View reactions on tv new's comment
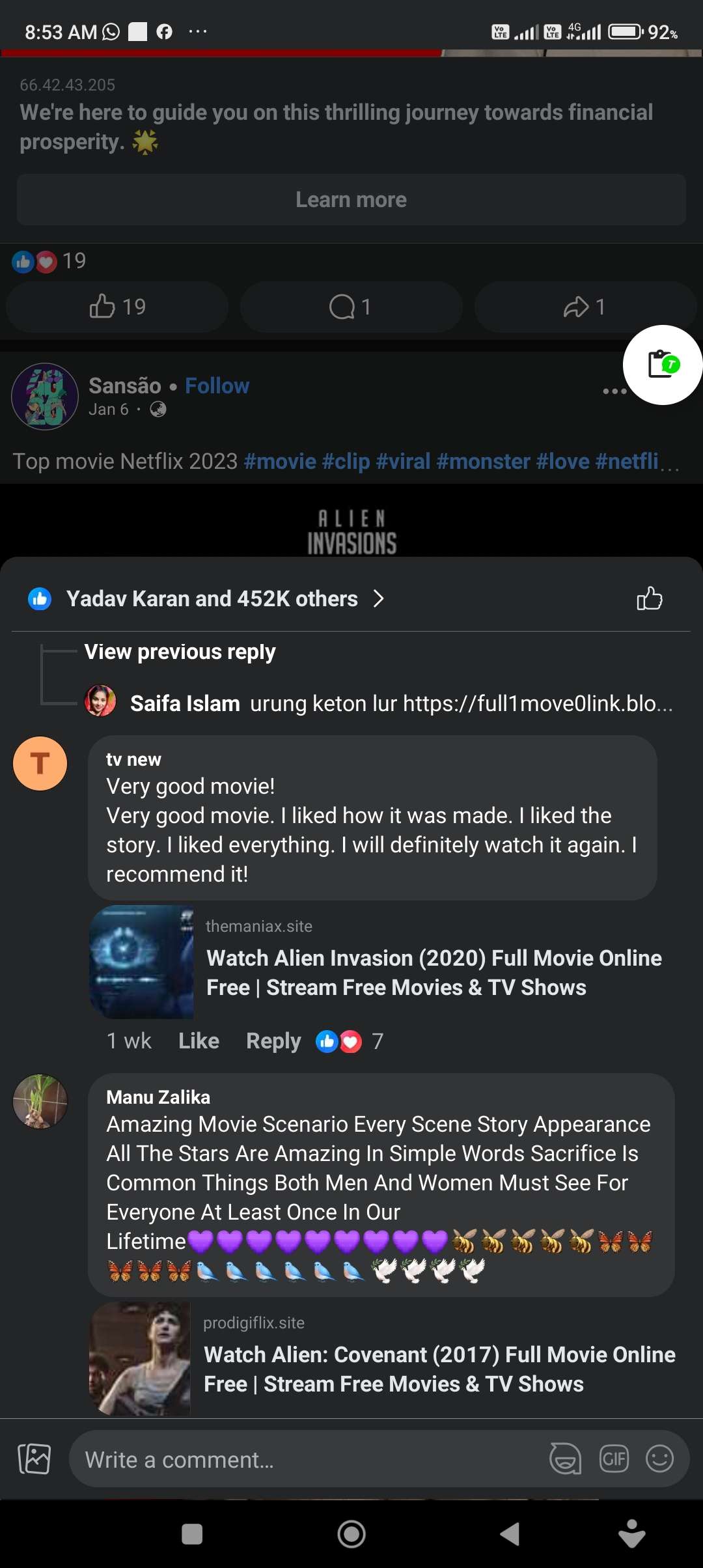Viewport: 703px width, 1568px height. click(348, 1041)
